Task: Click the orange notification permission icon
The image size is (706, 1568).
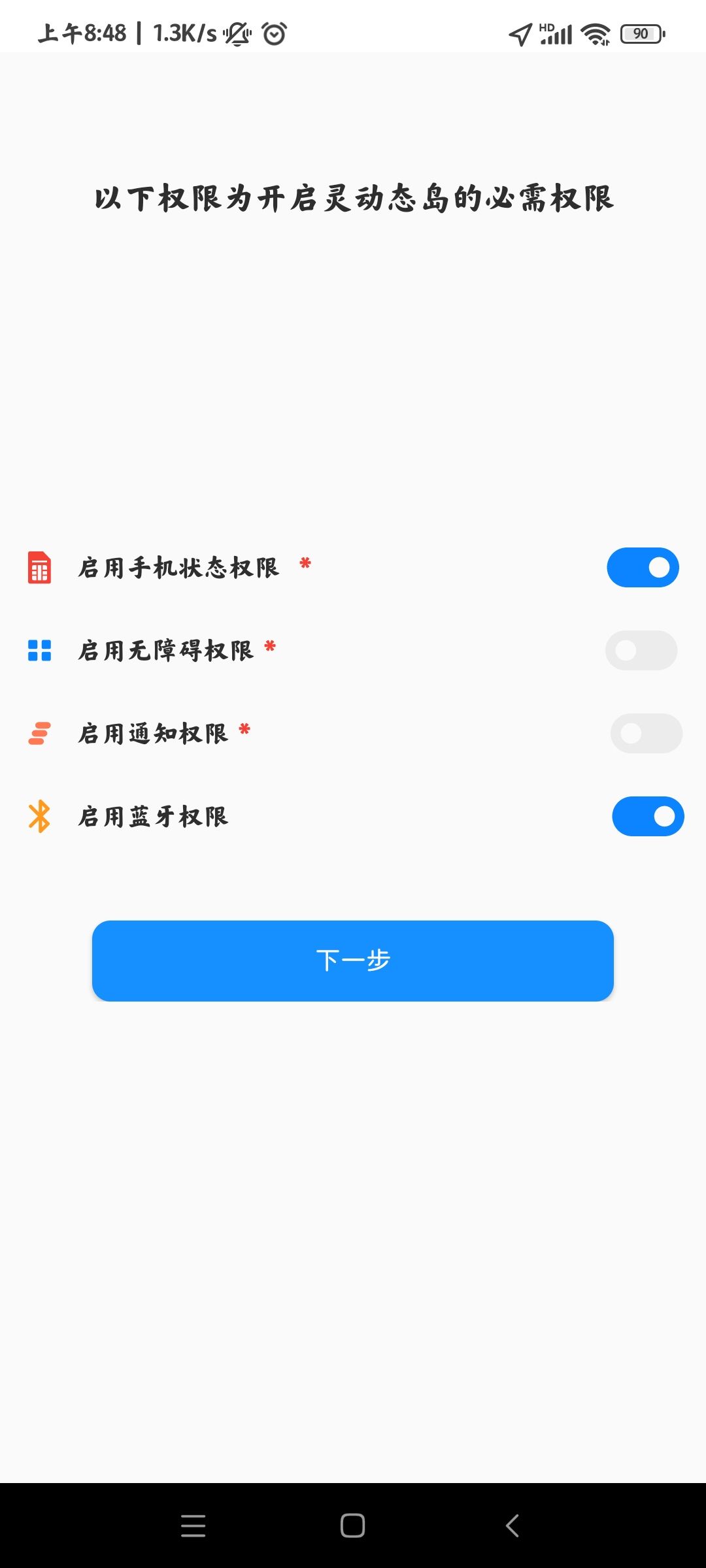Action: [x=39, y=733]
